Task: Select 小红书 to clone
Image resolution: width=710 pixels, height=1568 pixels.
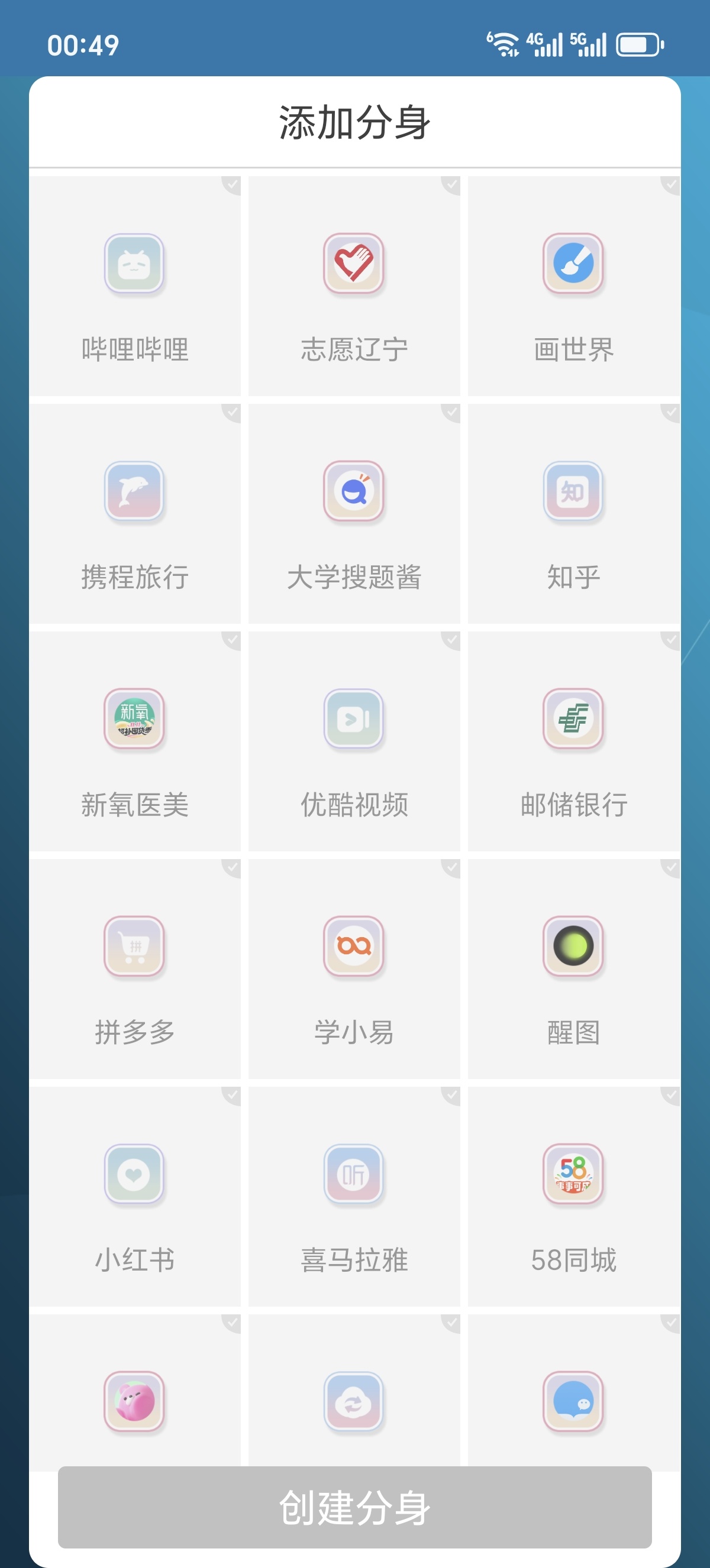Action: point(134,1197)
